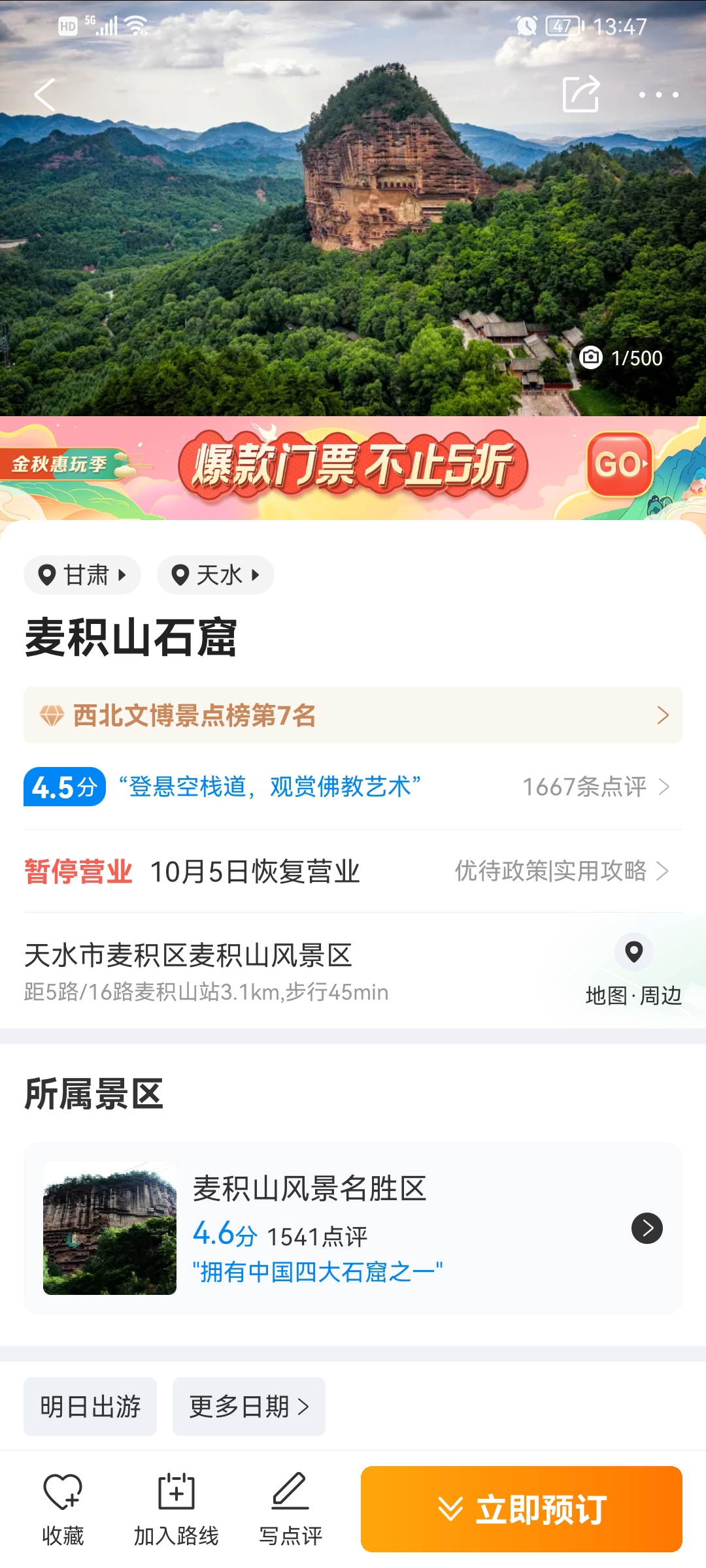Open the 麦积山风景名胜区 card

[x=353, y=1228]
